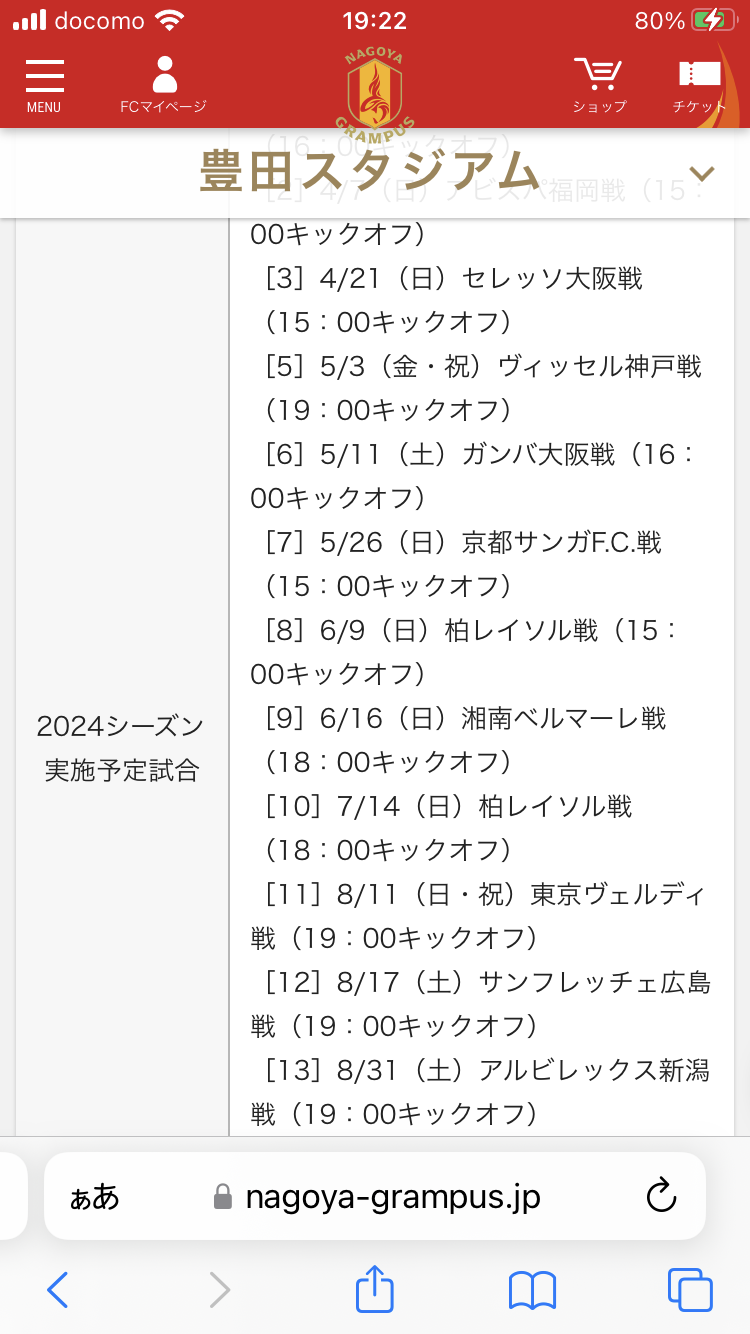750x1334 pixels.
Task: Expand the 豊田スタジアム dropdown
Action: point(702,174)
